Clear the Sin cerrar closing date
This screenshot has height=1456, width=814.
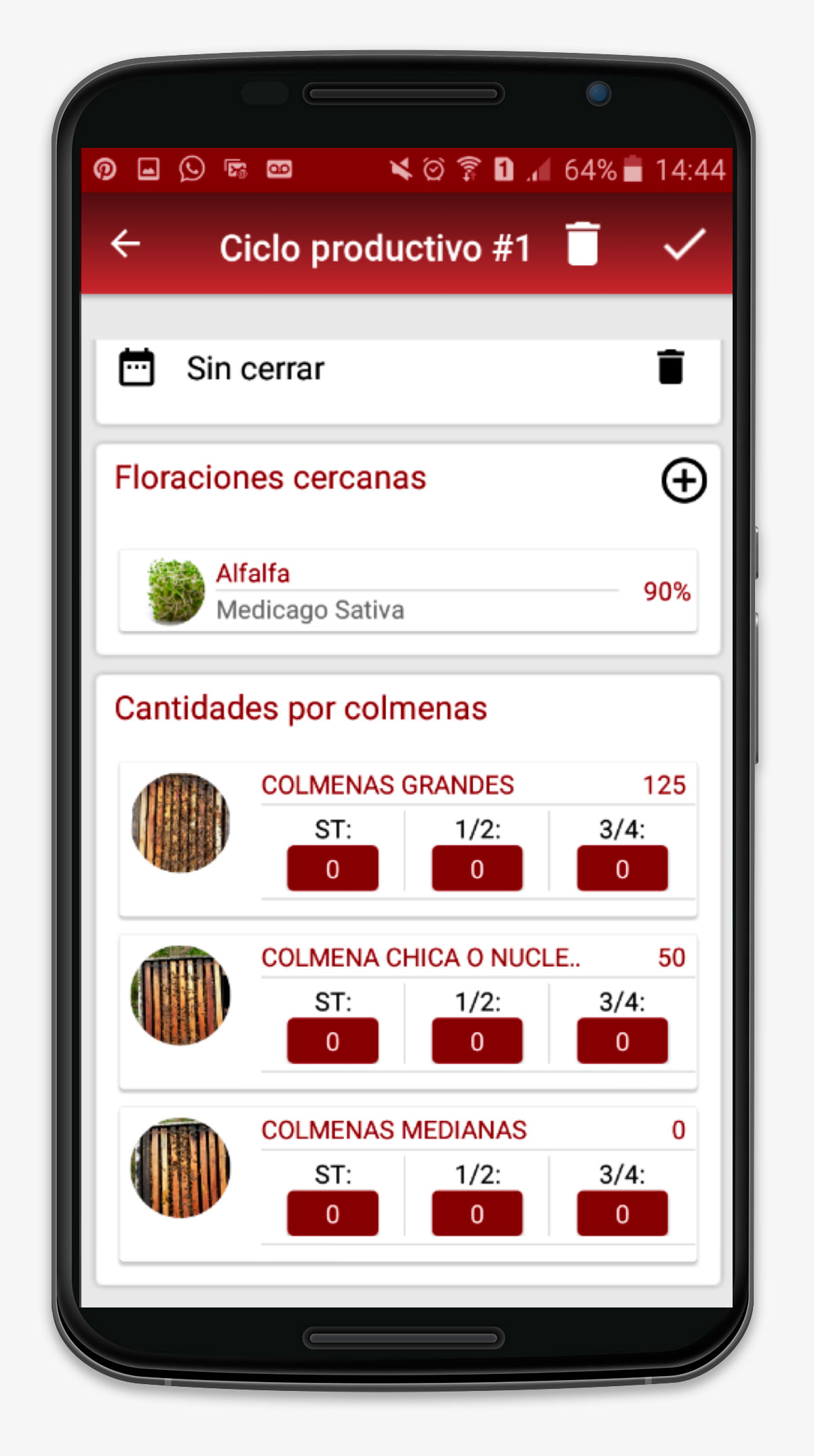tap(670, 368)
